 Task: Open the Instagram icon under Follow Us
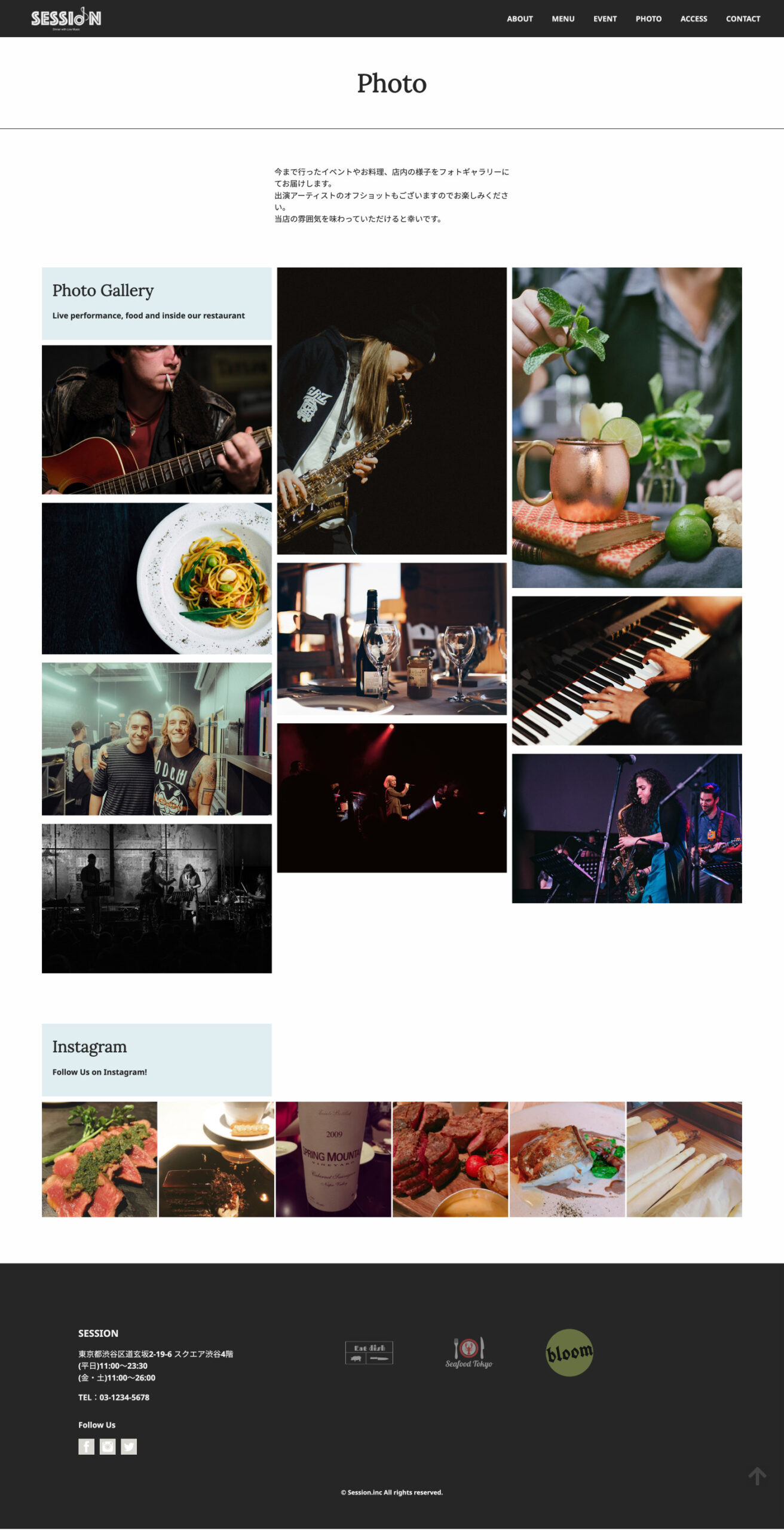click(x=108, y=1446)
